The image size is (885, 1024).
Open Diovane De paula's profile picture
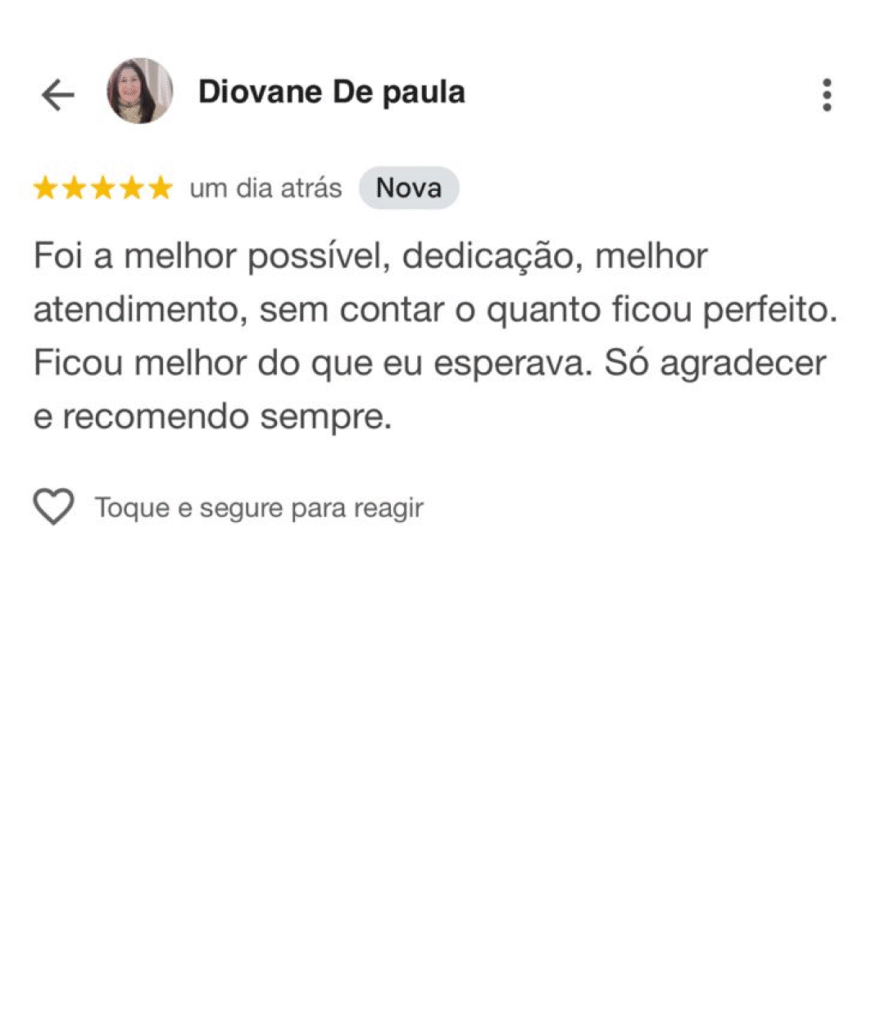click(139, 92)
